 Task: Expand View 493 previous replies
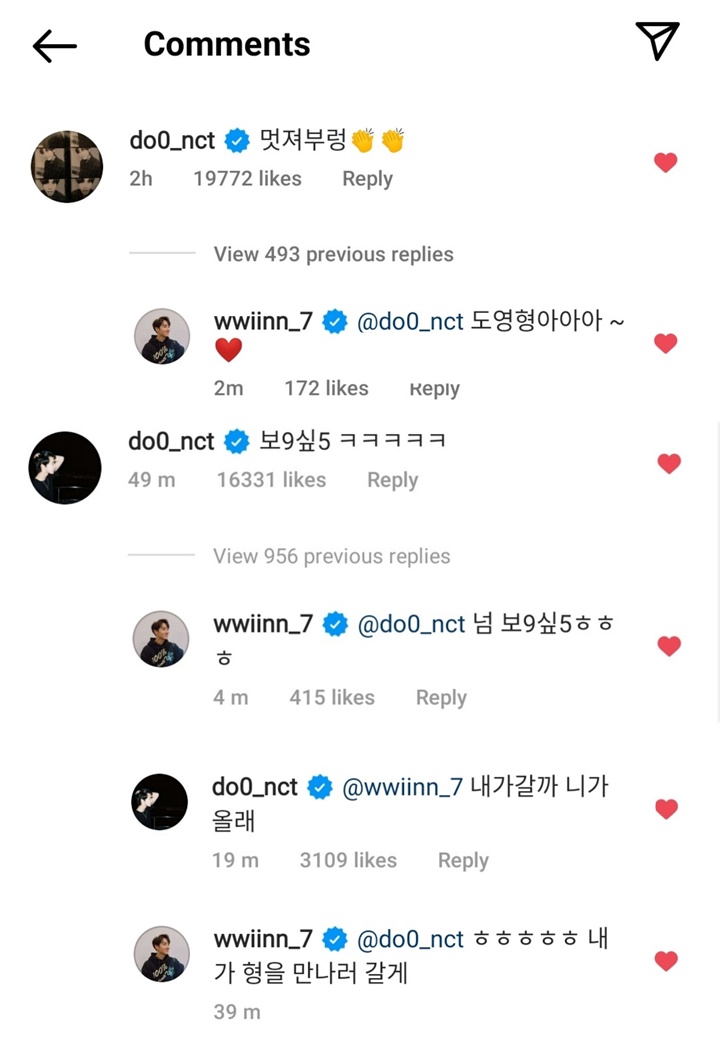(x=333, y=254)
